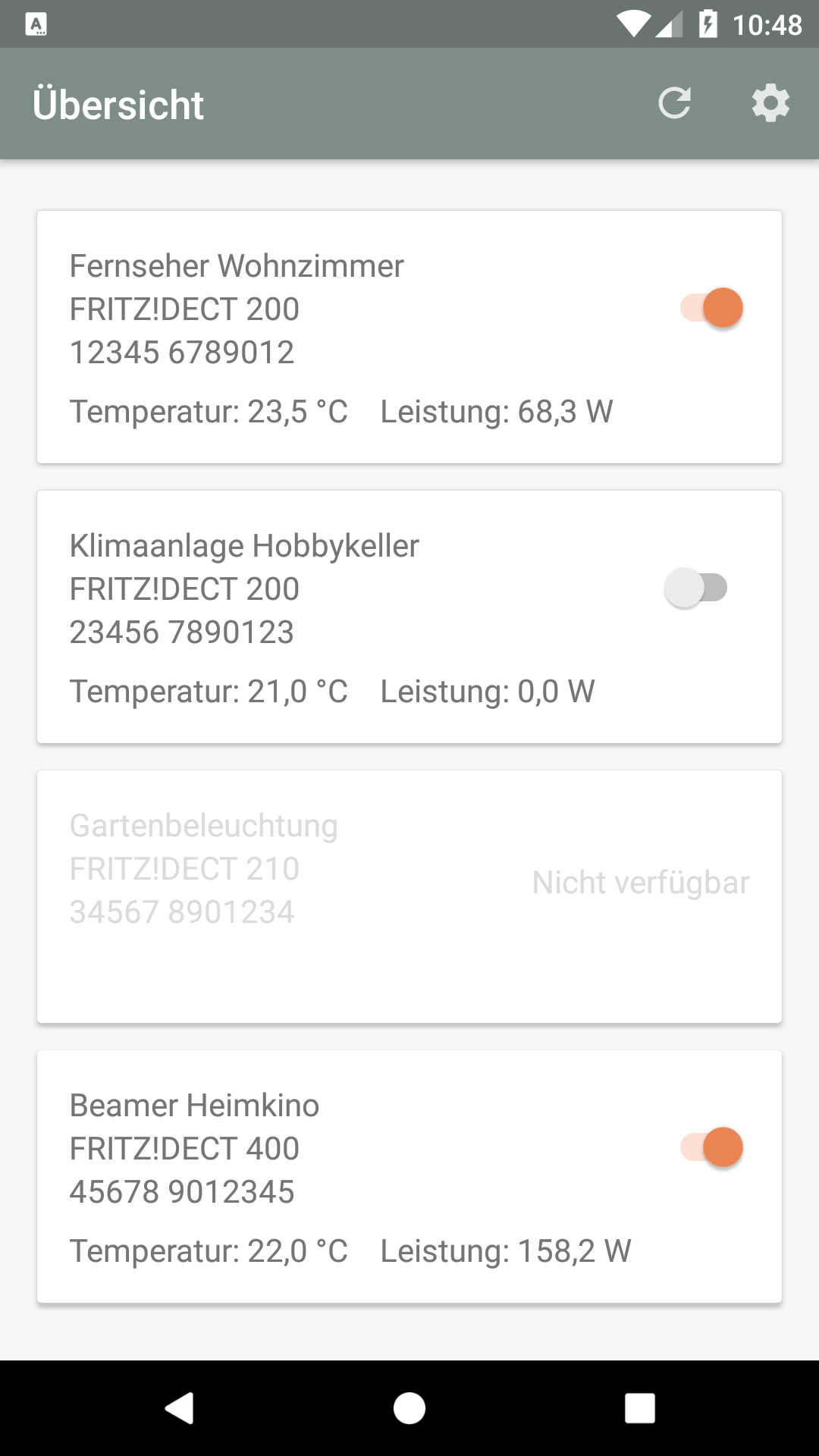Go back with the system back button
This screenshot has height=1456, width=819.
(180, 1408)
